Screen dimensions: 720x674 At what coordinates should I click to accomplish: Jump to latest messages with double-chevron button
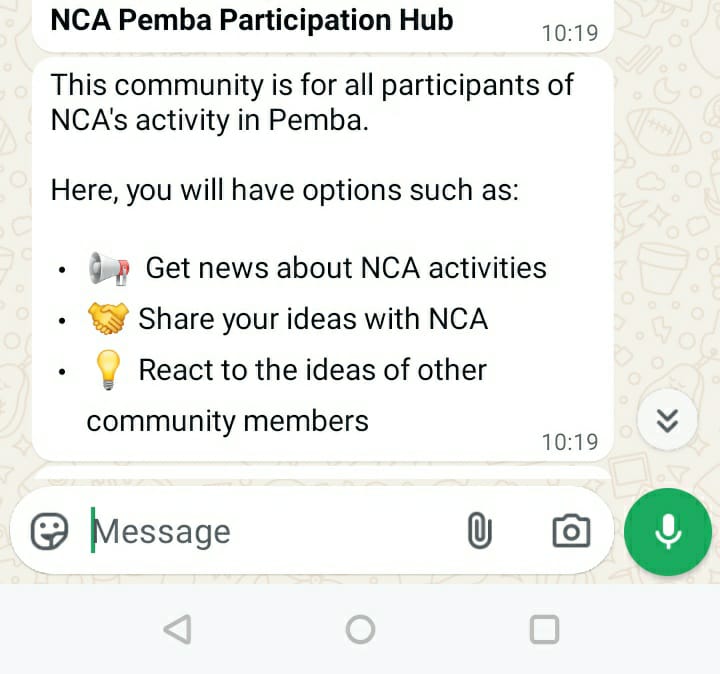point(667,421)
